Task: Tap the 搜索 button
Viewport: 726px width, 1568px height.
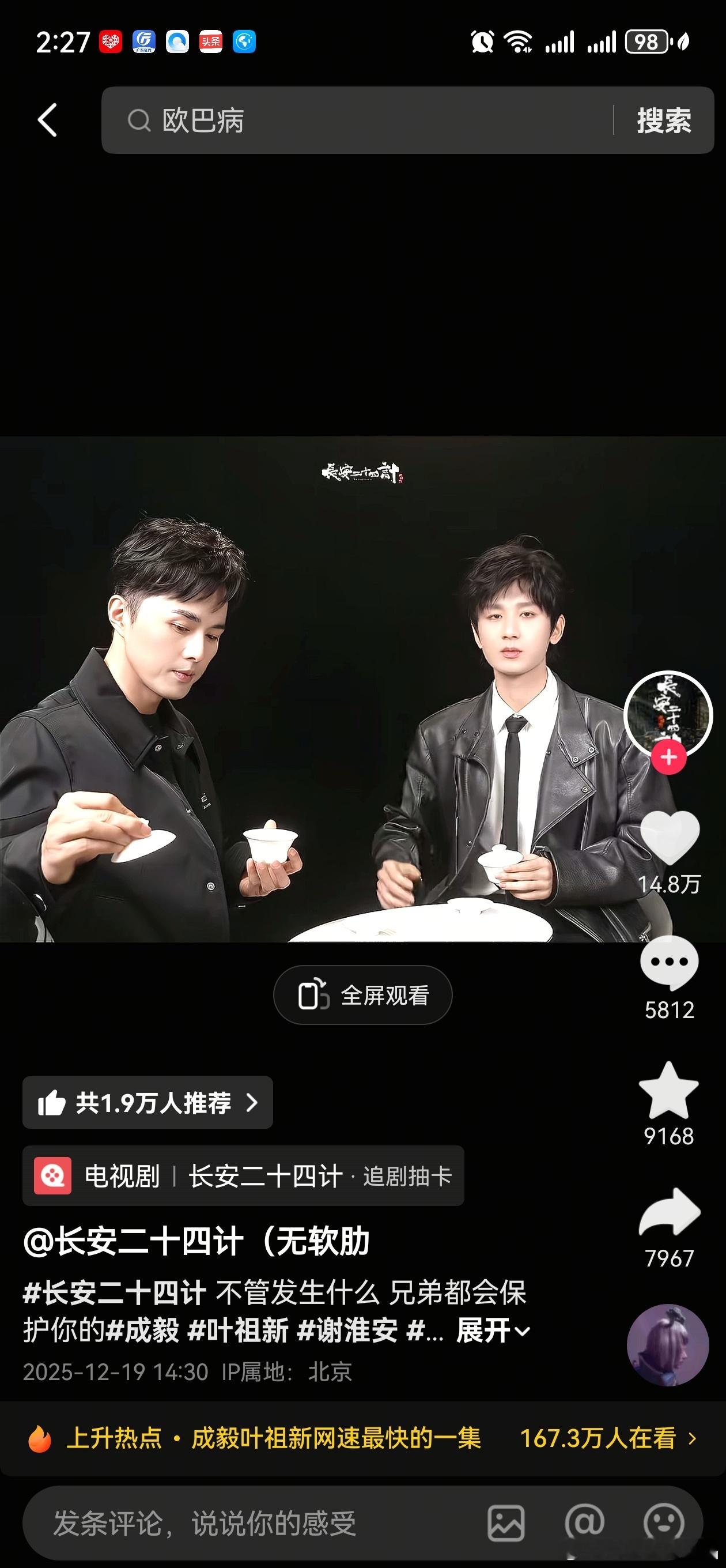Action: click(x=664, y=120)
